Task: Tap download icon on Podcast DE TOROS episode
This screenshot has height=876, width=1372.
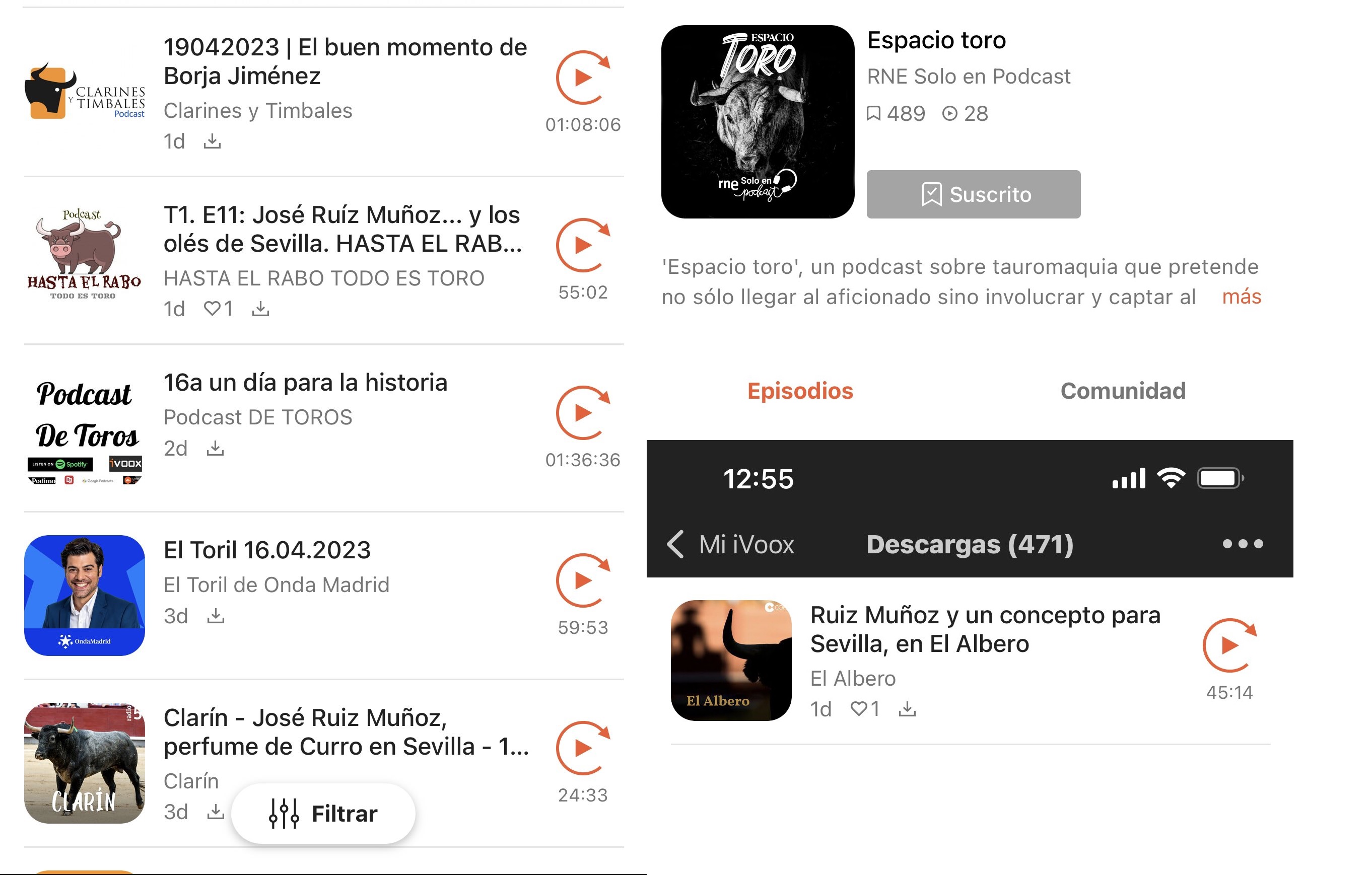Action: 215,448
